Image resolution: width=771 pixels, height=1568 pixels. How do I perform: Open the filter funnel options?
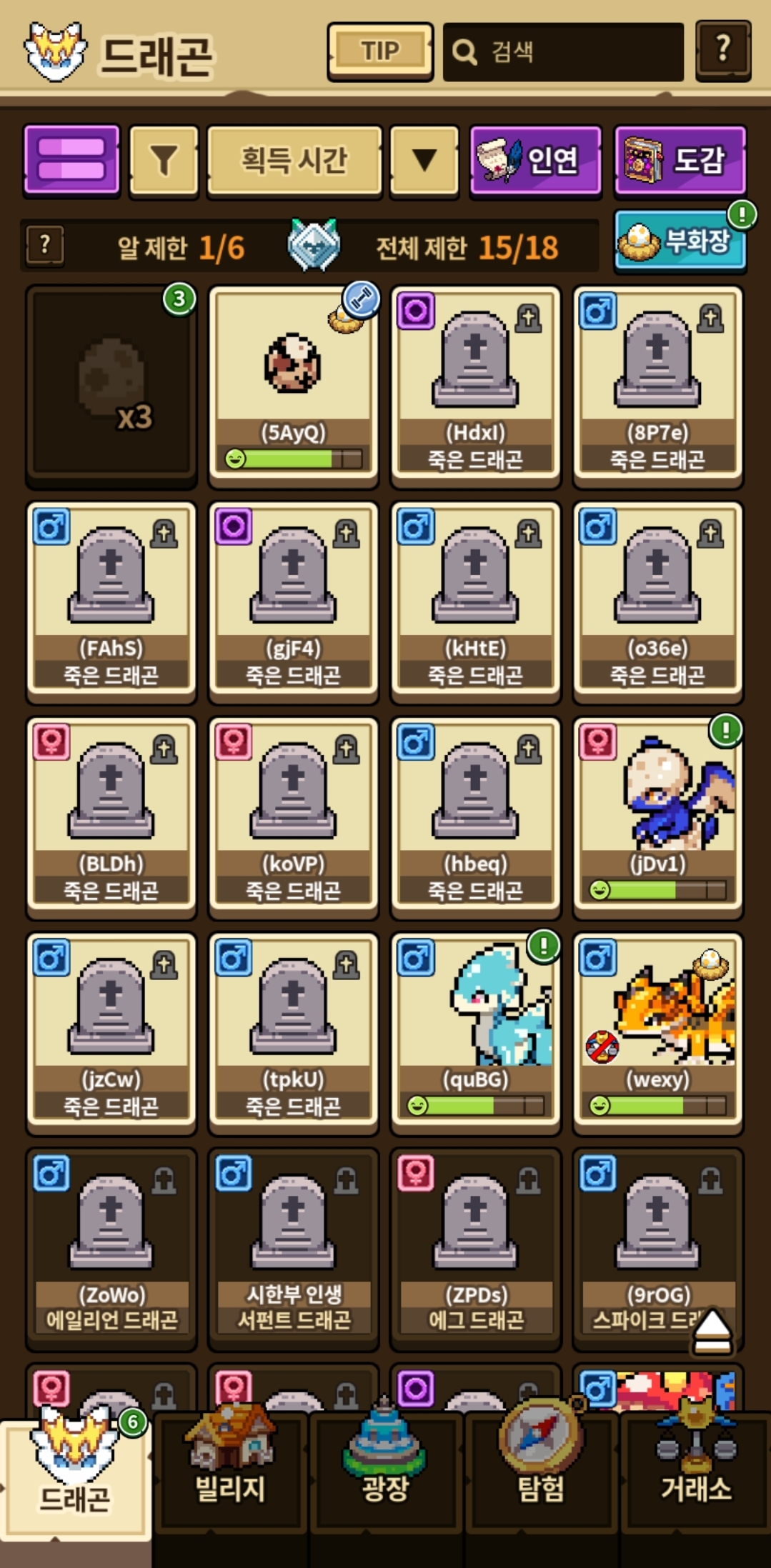coord(164,160)
